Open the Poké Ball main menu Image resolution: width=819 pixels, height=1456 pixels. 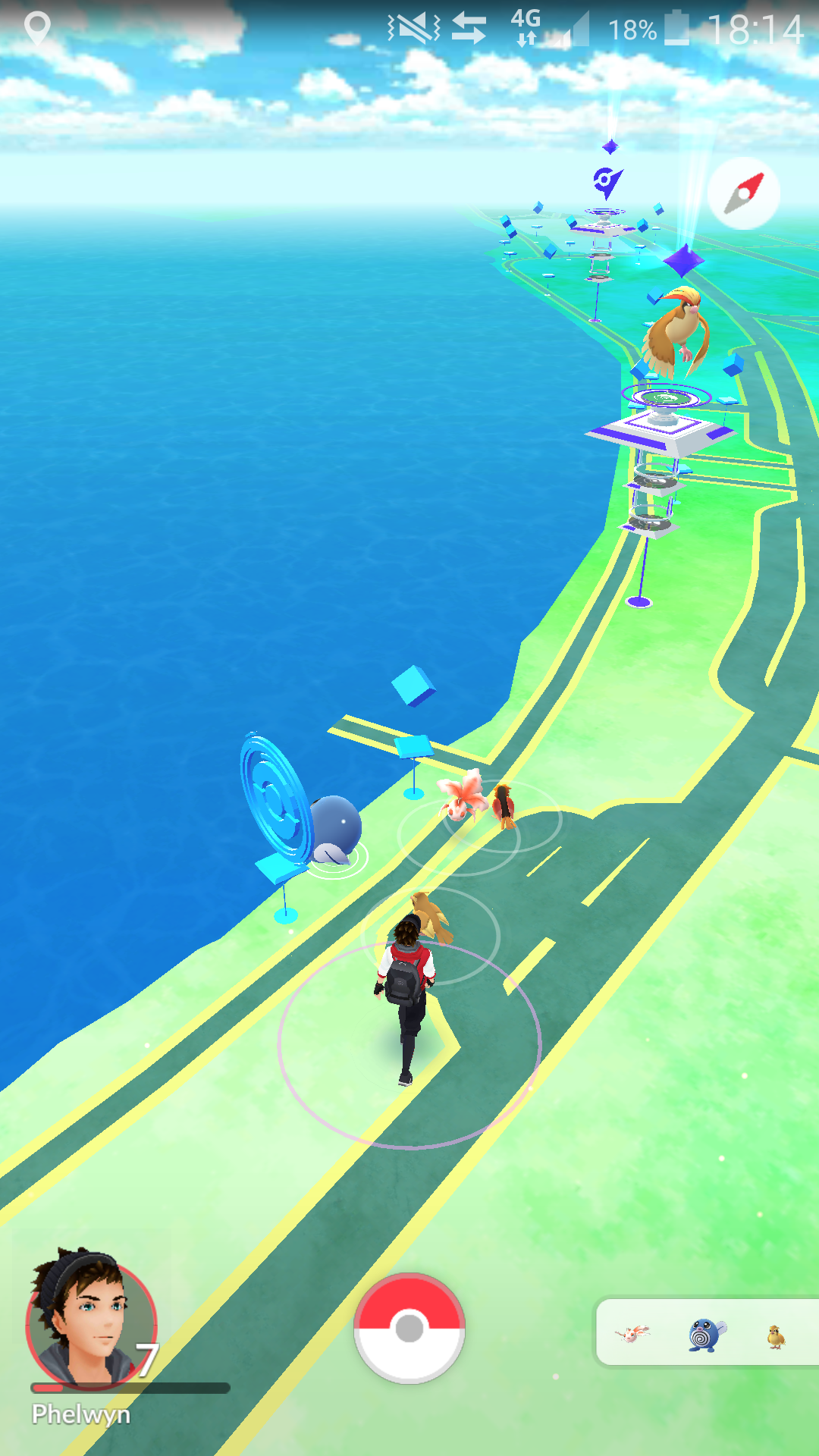point(409,1328)
